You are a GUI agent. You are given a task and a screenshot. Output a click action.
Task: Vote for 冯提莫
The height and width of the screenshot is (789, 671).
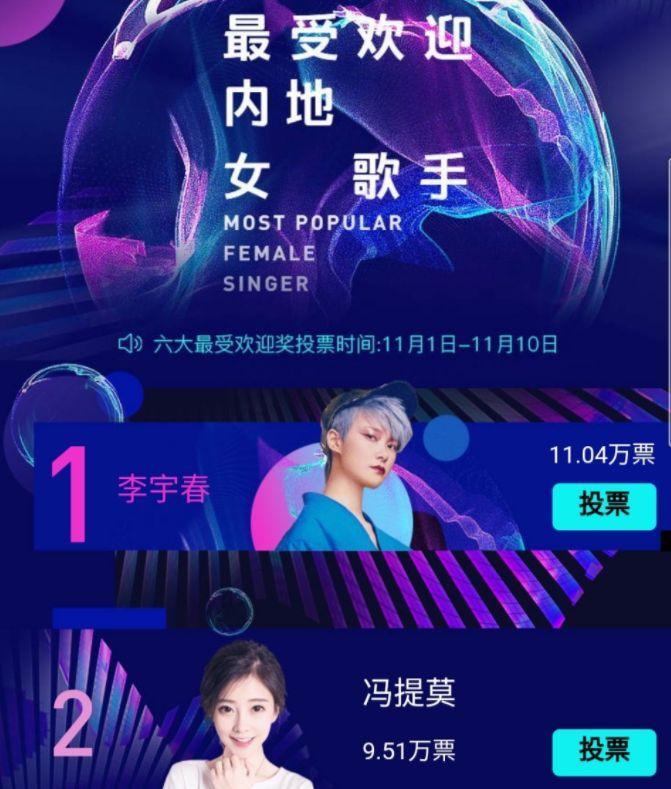[x=604, y=750]
